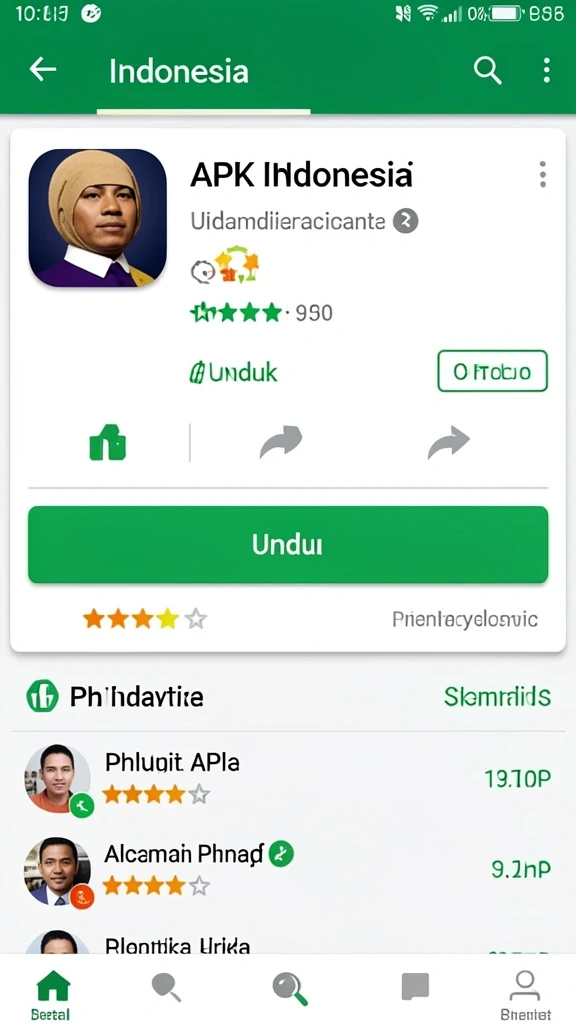
Task: Tap the outlined button beside Unduk
Action: (492, 372)
